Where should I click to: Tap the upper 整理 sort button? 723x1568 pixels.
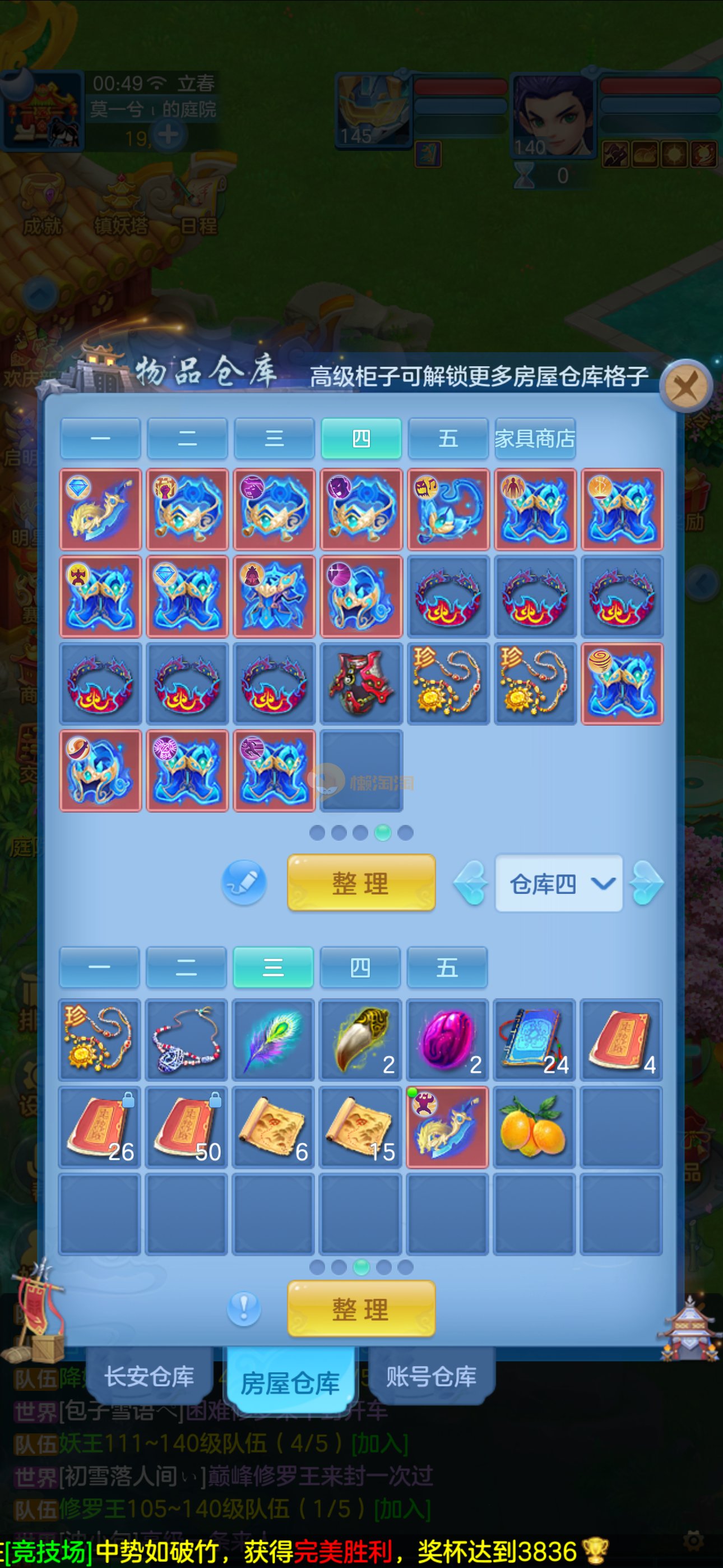click(361, 883)
